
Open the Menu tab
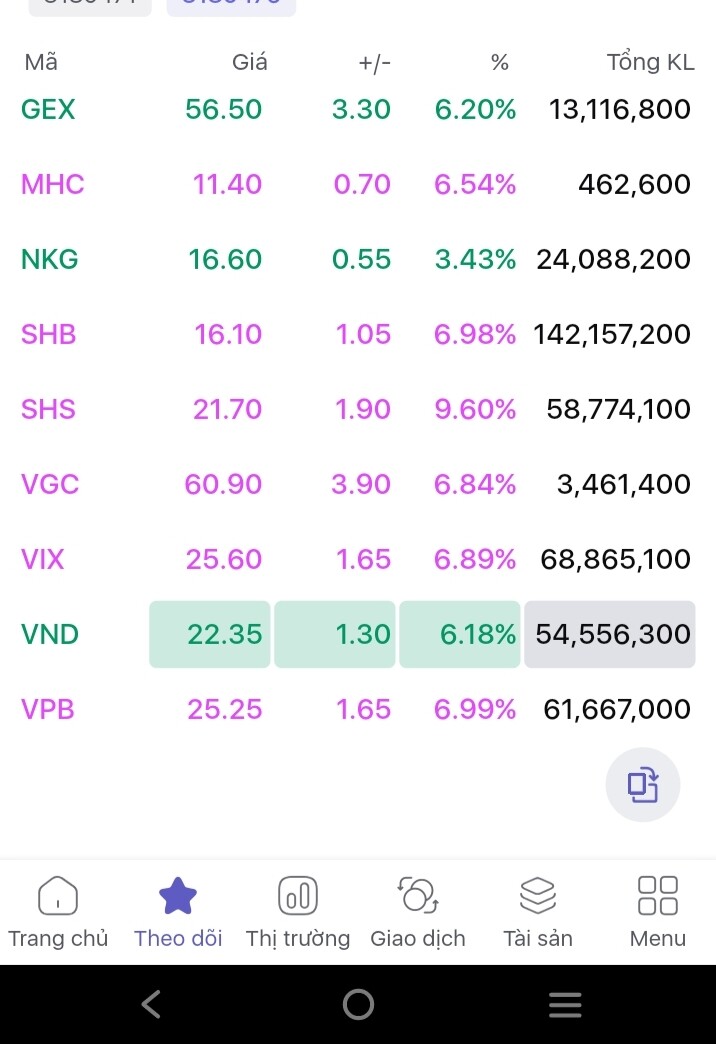coord(658,912)
